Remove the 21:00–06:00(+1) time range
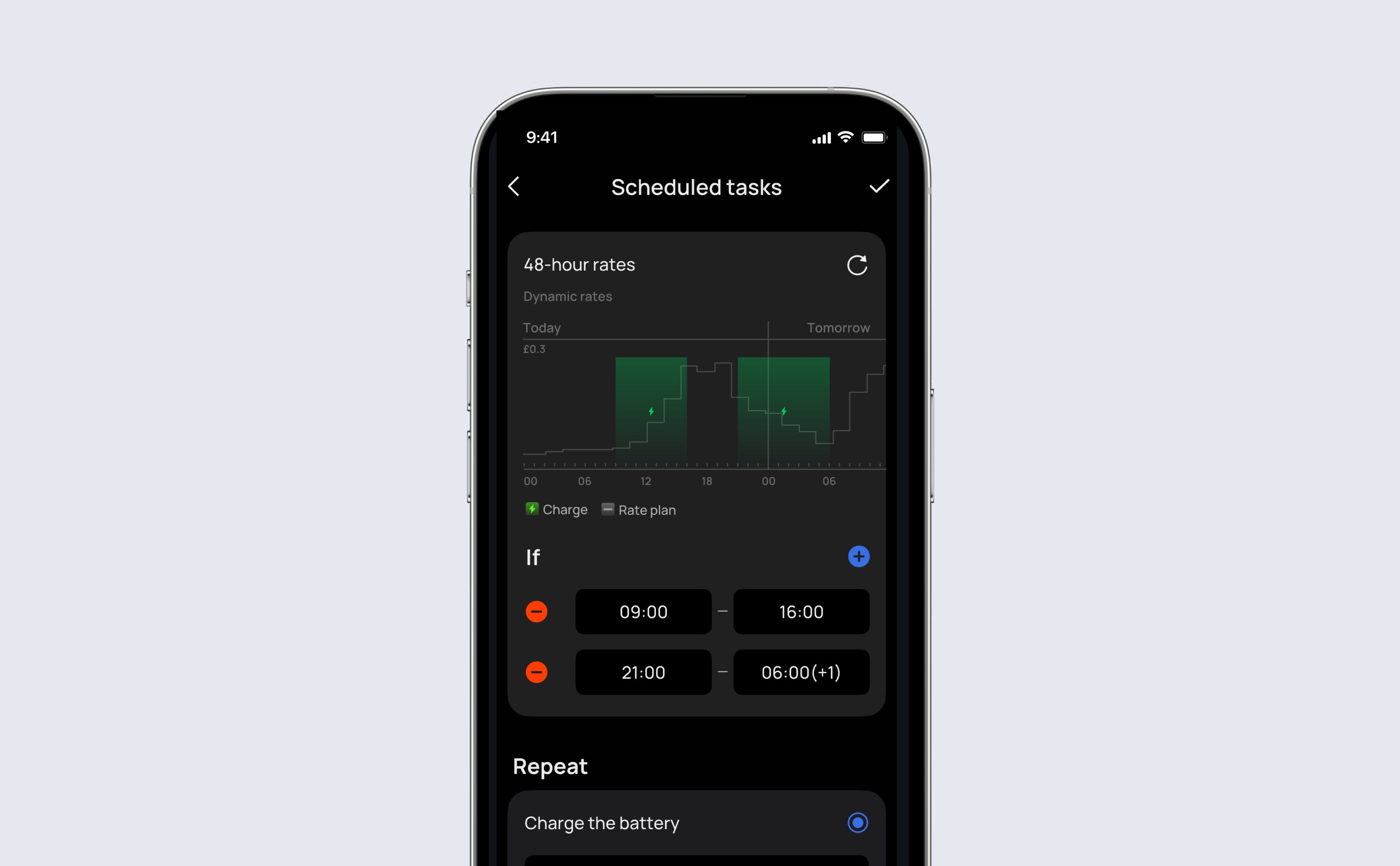 click(536, 672)
